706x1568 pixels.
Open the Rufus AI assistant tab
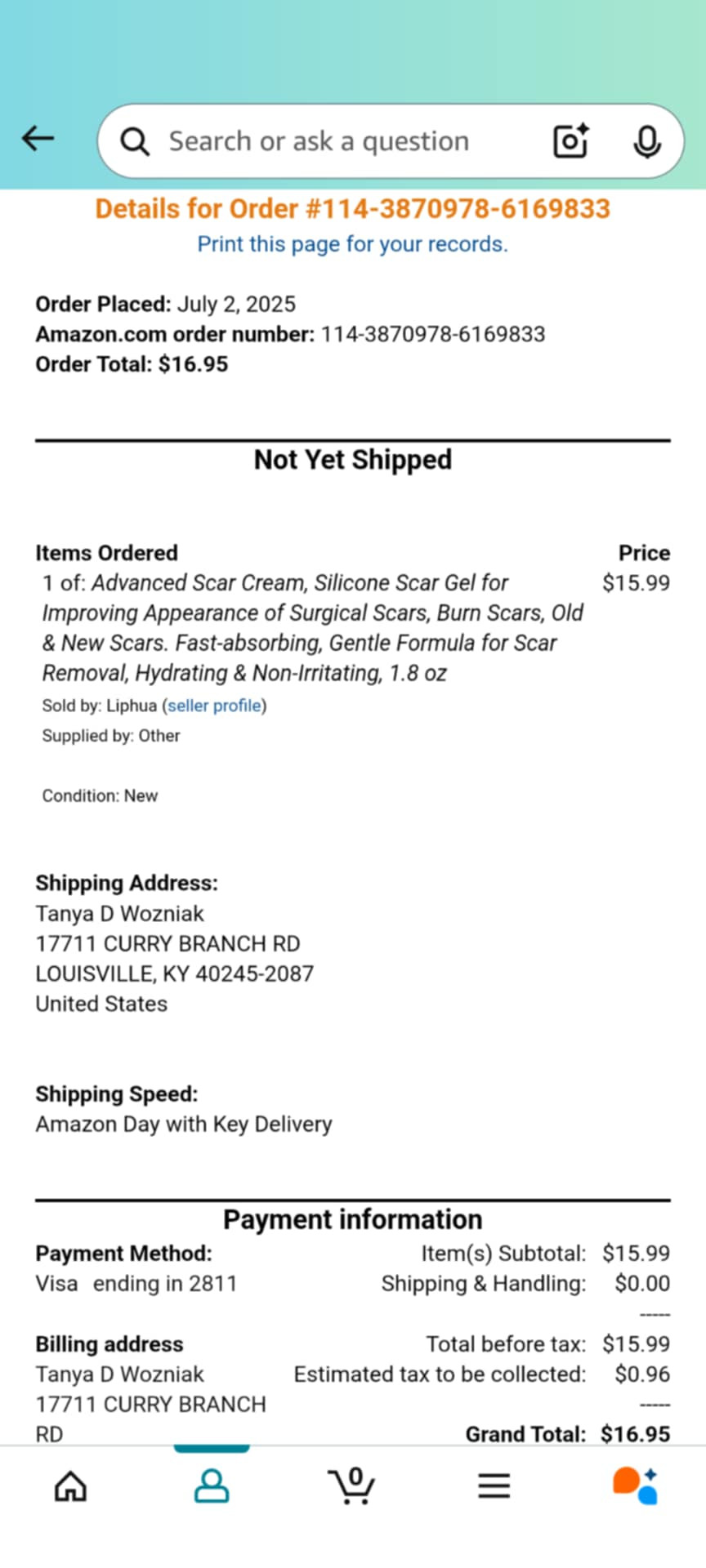636,1486
